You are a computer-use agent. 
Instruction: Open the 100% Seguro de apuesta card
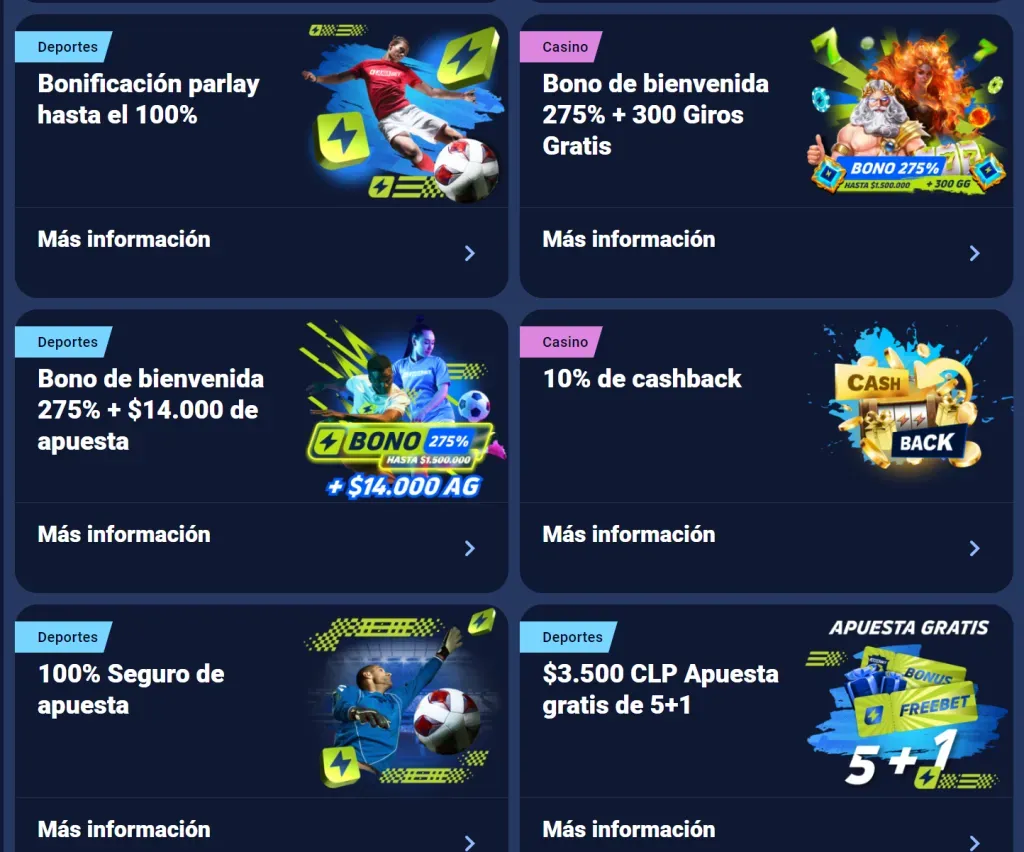click(x=130, y=690)
